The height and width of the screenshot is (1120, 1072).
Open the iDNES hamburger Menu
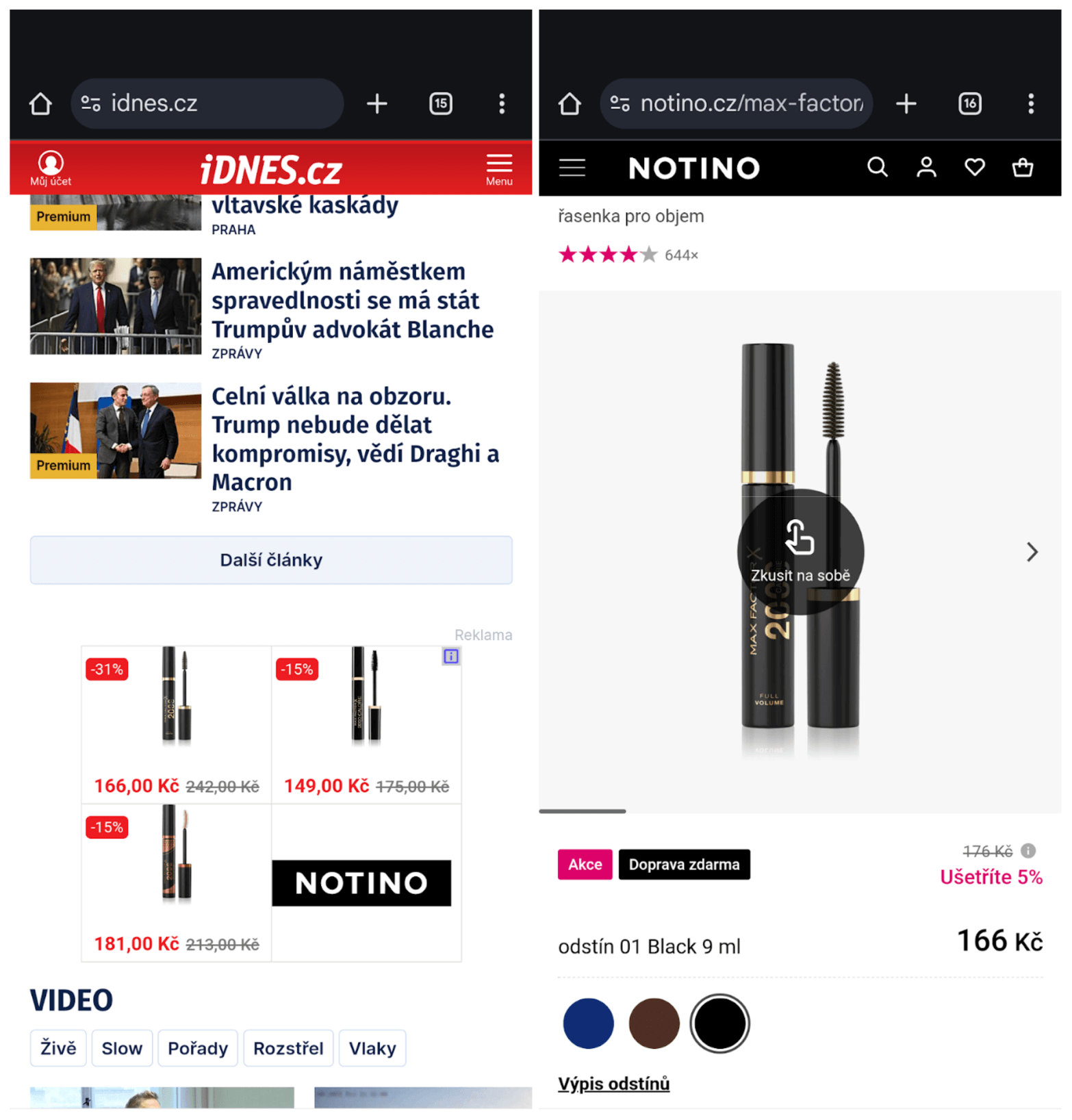click(499, 164)
